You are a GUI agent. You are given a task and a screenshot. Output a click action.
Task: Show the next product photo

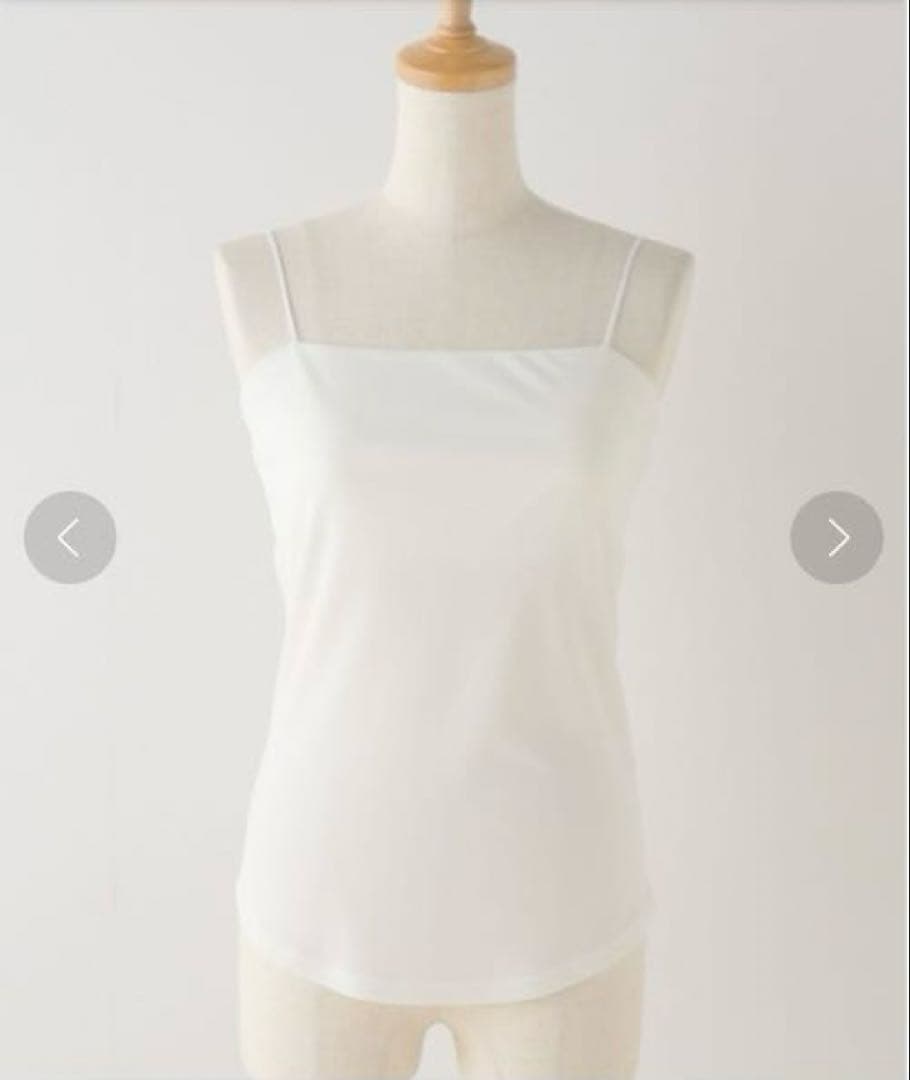[x=837, y=537]
